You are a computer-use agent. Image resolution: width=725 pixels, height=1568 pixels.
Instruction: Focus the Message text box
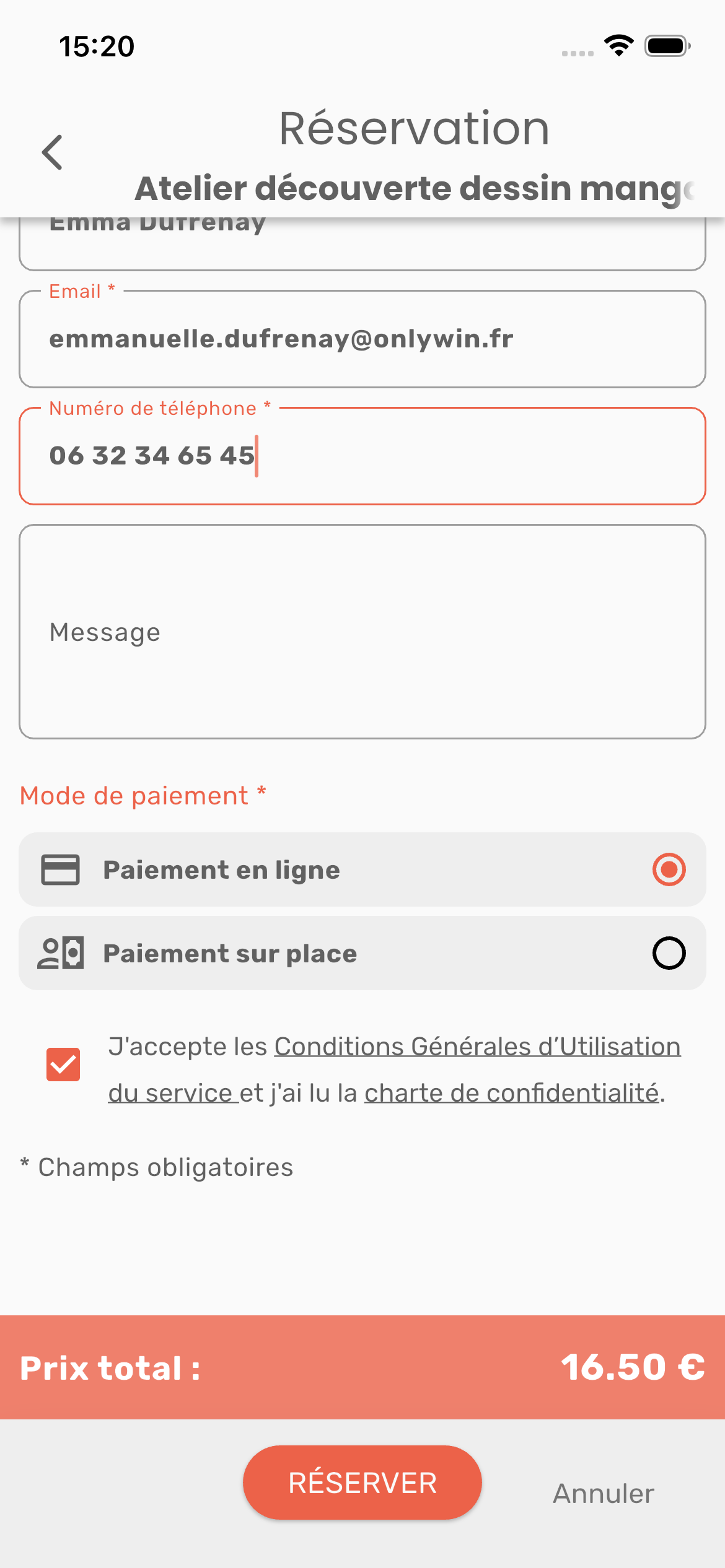[362, 632]
